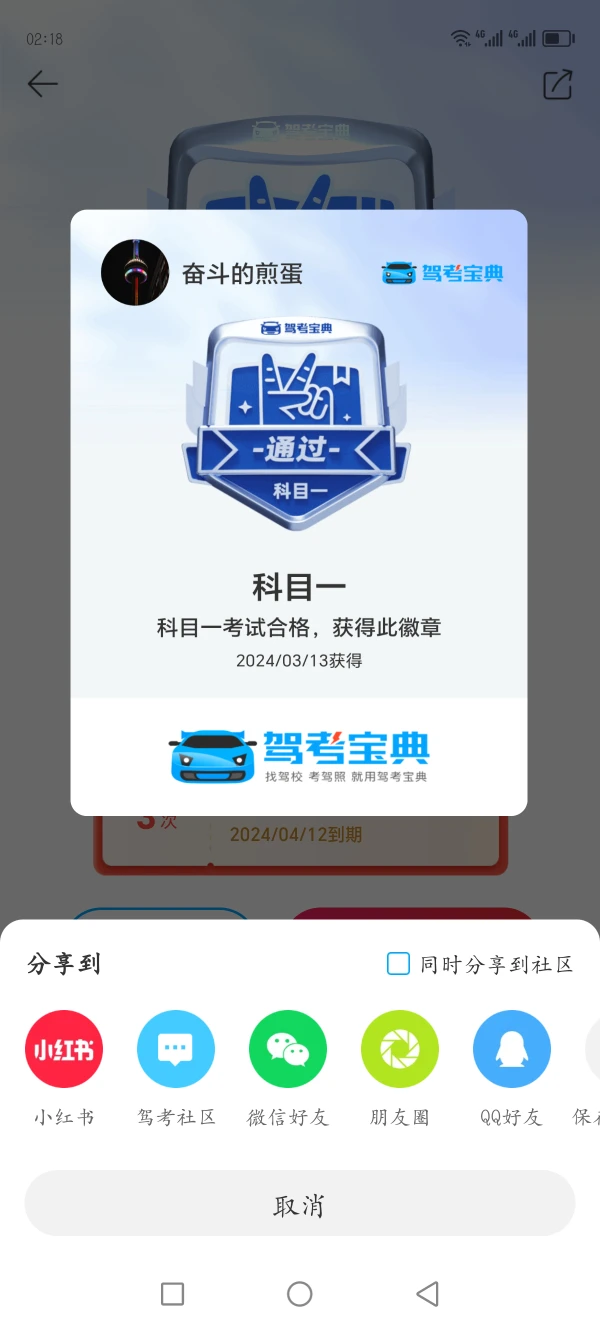Share the badge to 小红书

[x=64, y=1049]
